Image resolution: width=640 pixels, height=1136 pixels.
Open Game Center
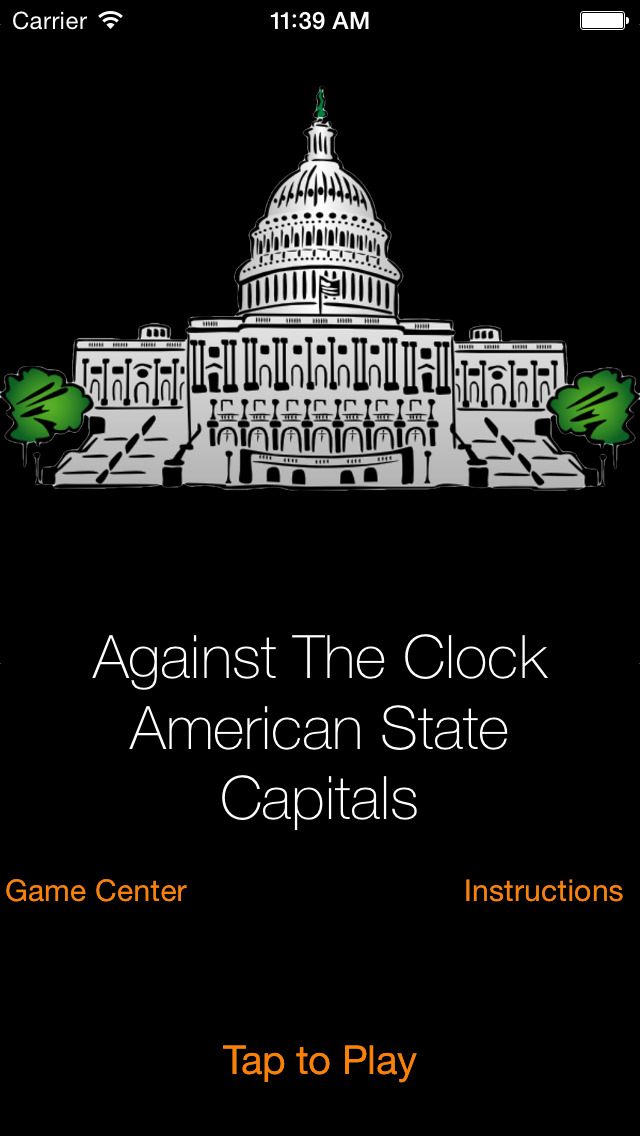(x=96, y=891)
